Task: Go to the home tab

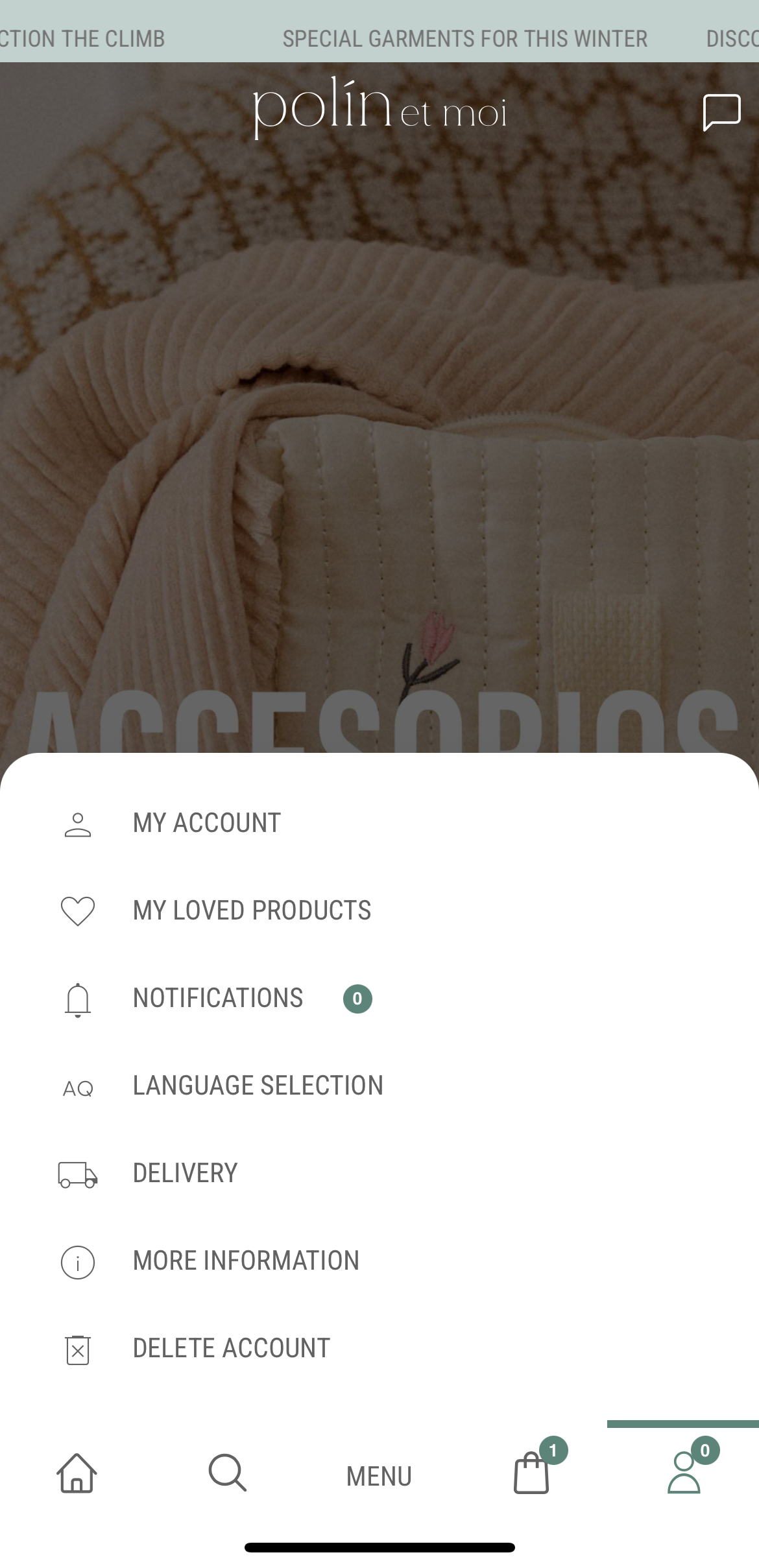Action: (77, 1473)
